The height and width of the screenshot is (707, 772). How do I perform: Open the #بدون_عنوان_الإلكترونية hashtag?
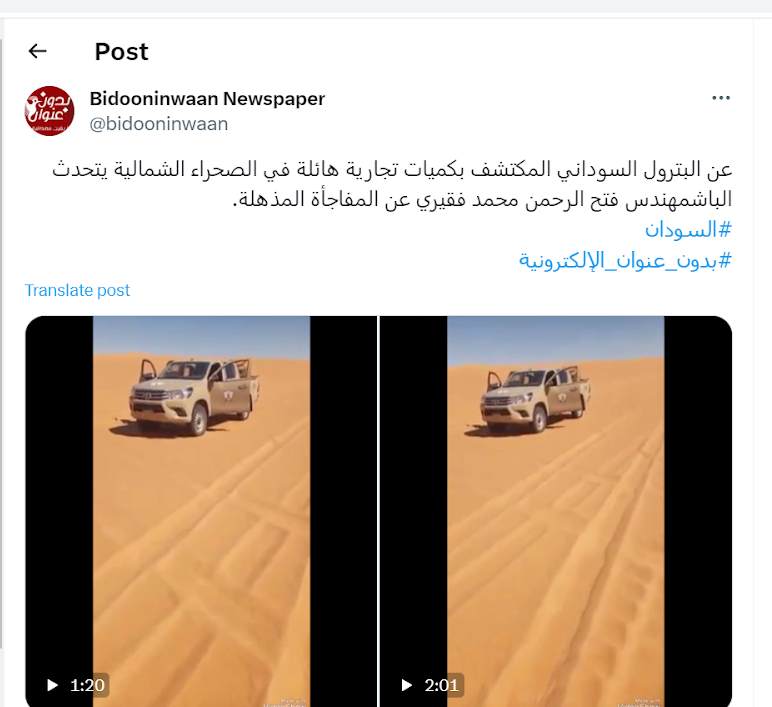pos(625,260)
